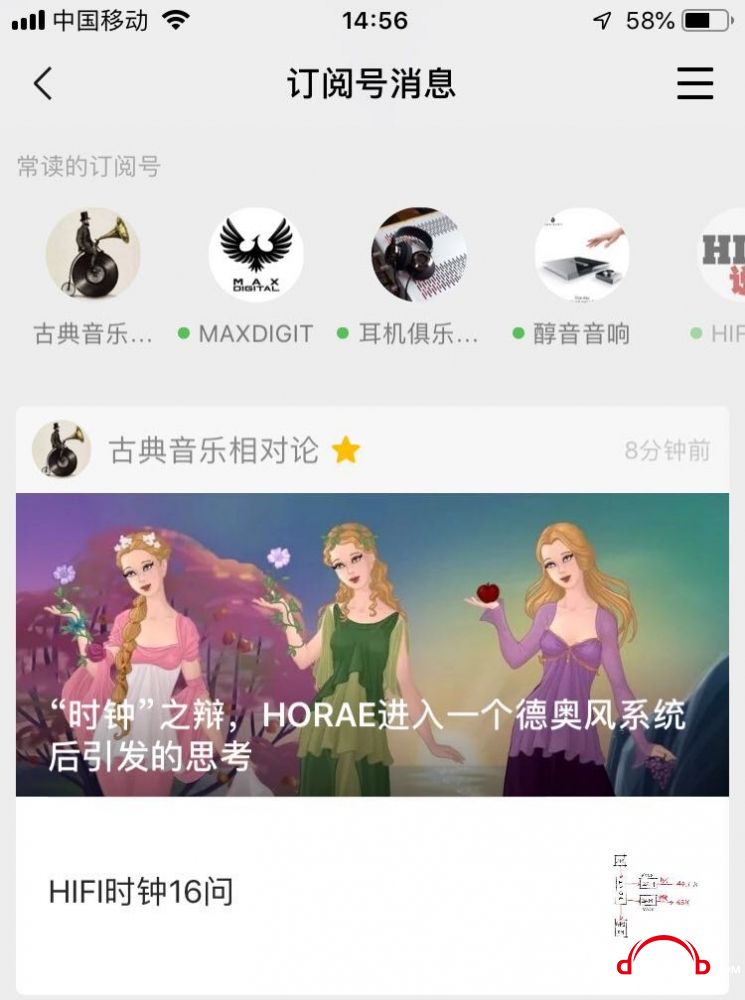Go back using the header arrow
Image resolution: width=745 pixels, height=1000 pixels.
[43, 84]
